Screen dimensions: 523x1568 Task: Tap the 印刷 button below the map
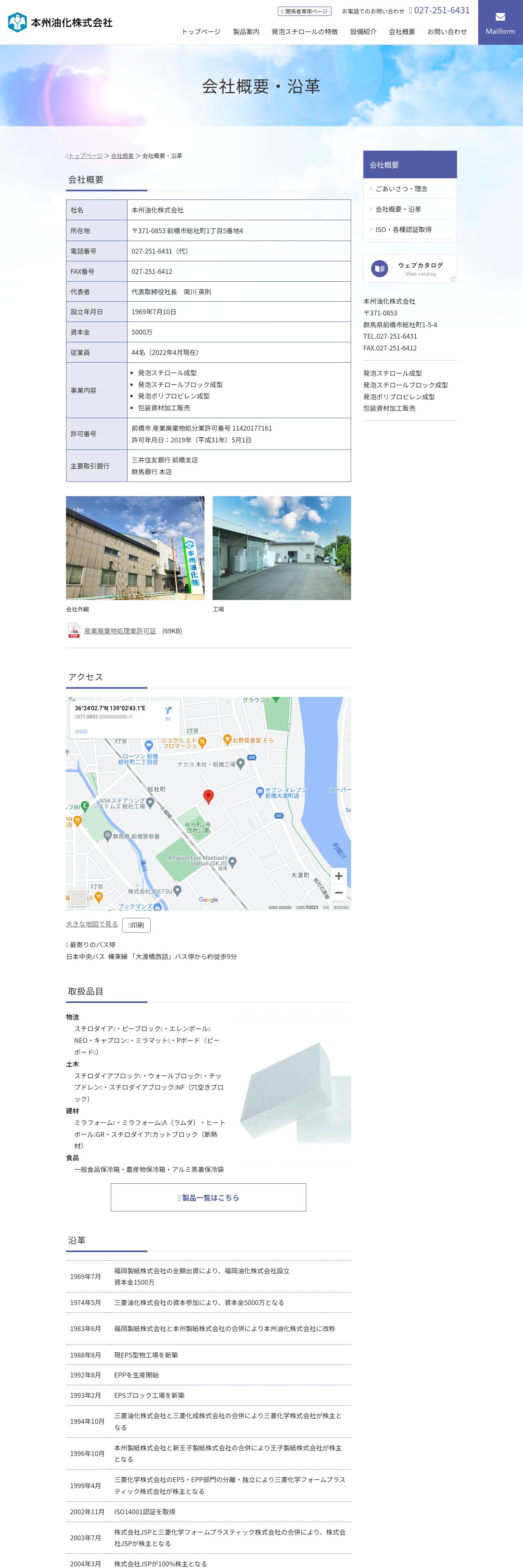136,925
